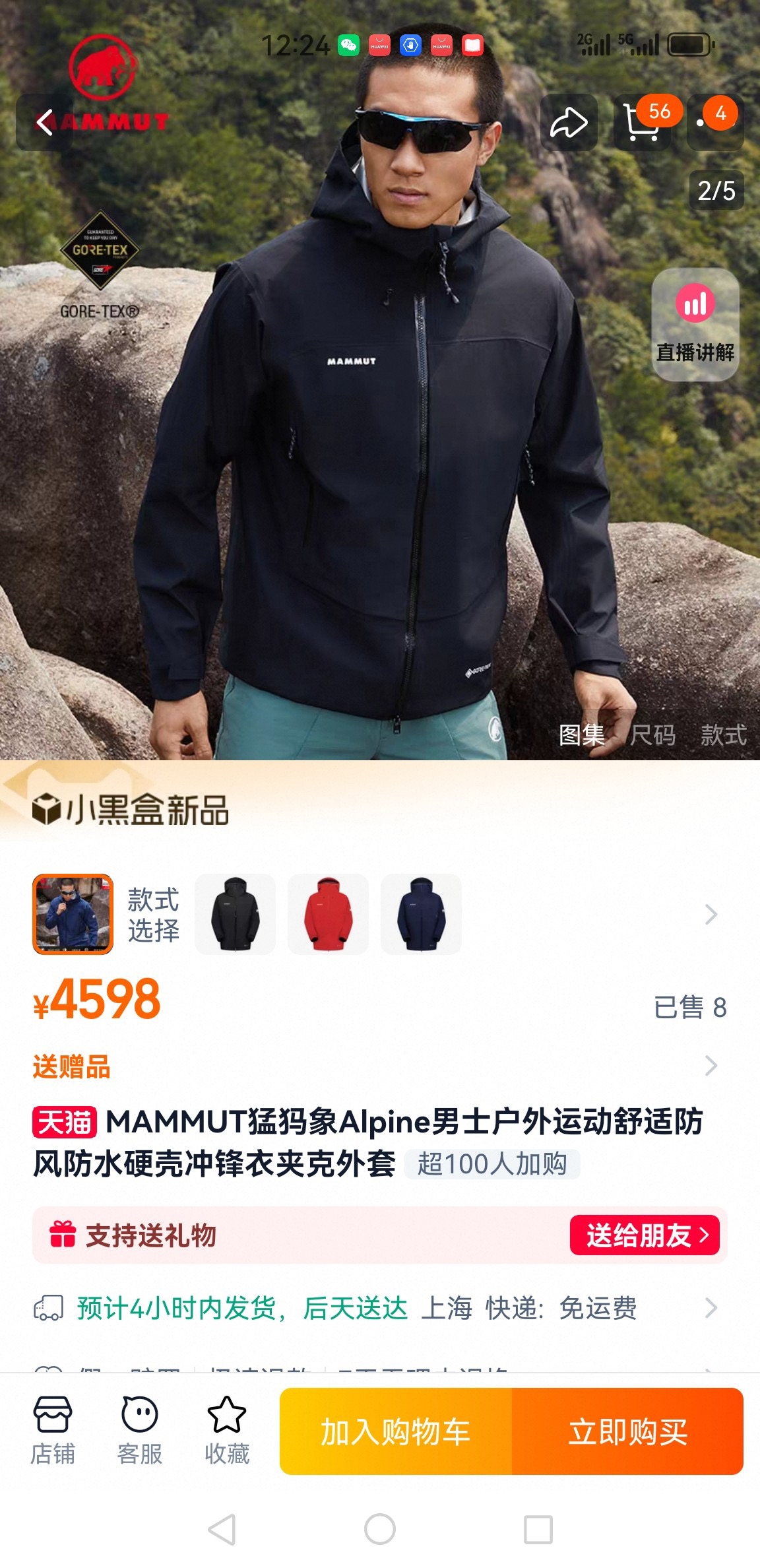
Task: Expand the style selection chevron
Action: (711, 914)
